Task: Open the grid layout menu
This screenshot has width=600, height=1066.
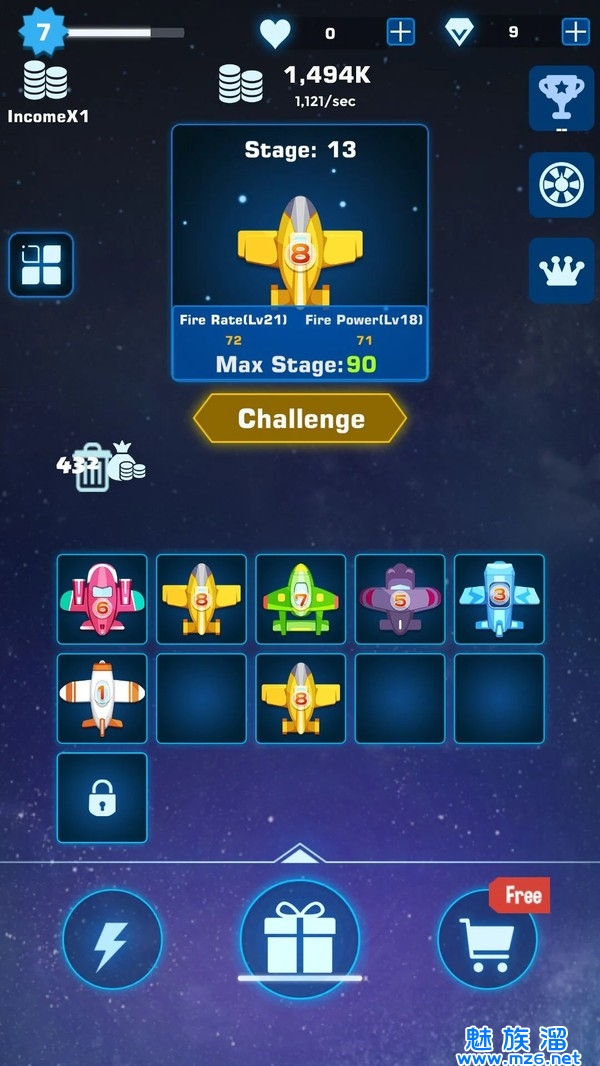Action: (41, 265)
